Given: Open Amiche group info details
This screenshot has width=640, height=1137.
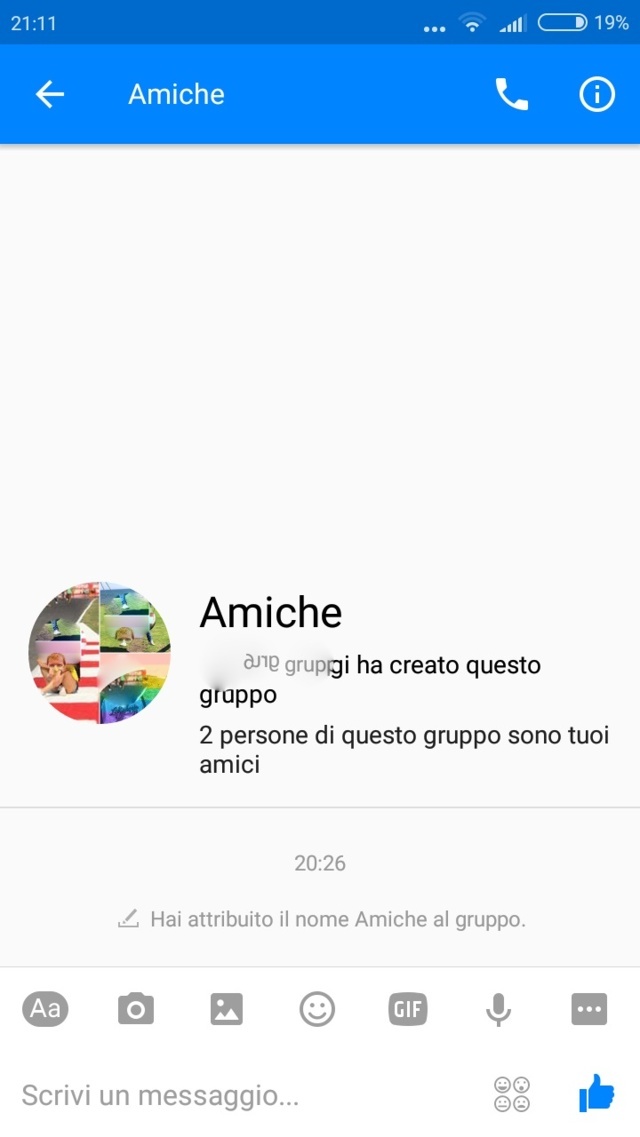Looking at the screenshot, I should tap(597, 94).
